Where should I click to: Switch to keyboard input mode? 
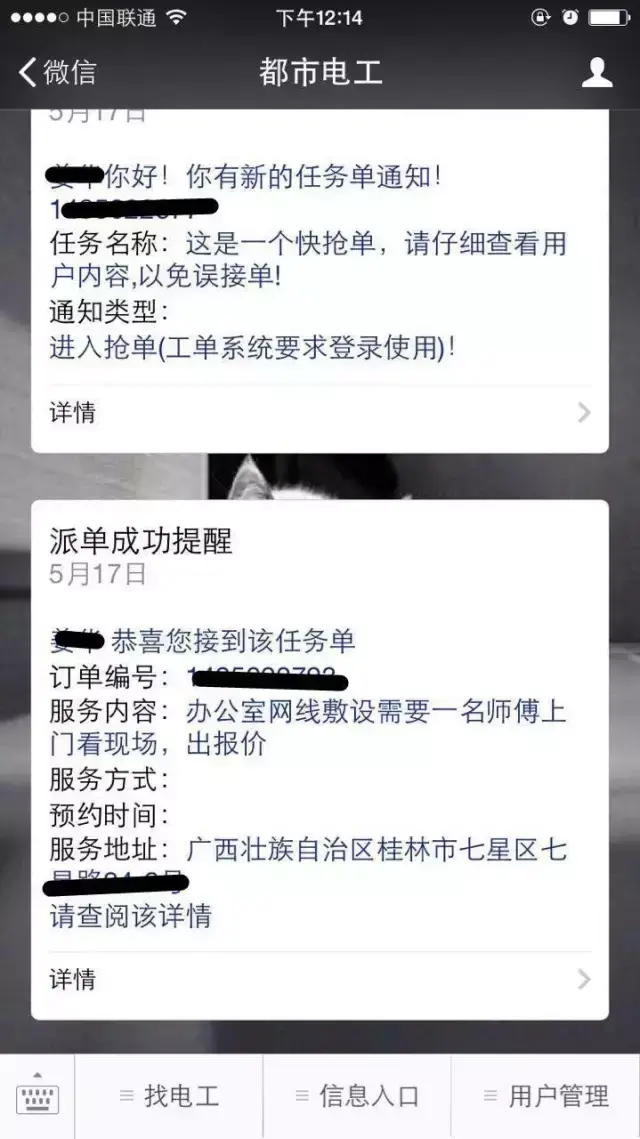click(x=37, y=1096)
